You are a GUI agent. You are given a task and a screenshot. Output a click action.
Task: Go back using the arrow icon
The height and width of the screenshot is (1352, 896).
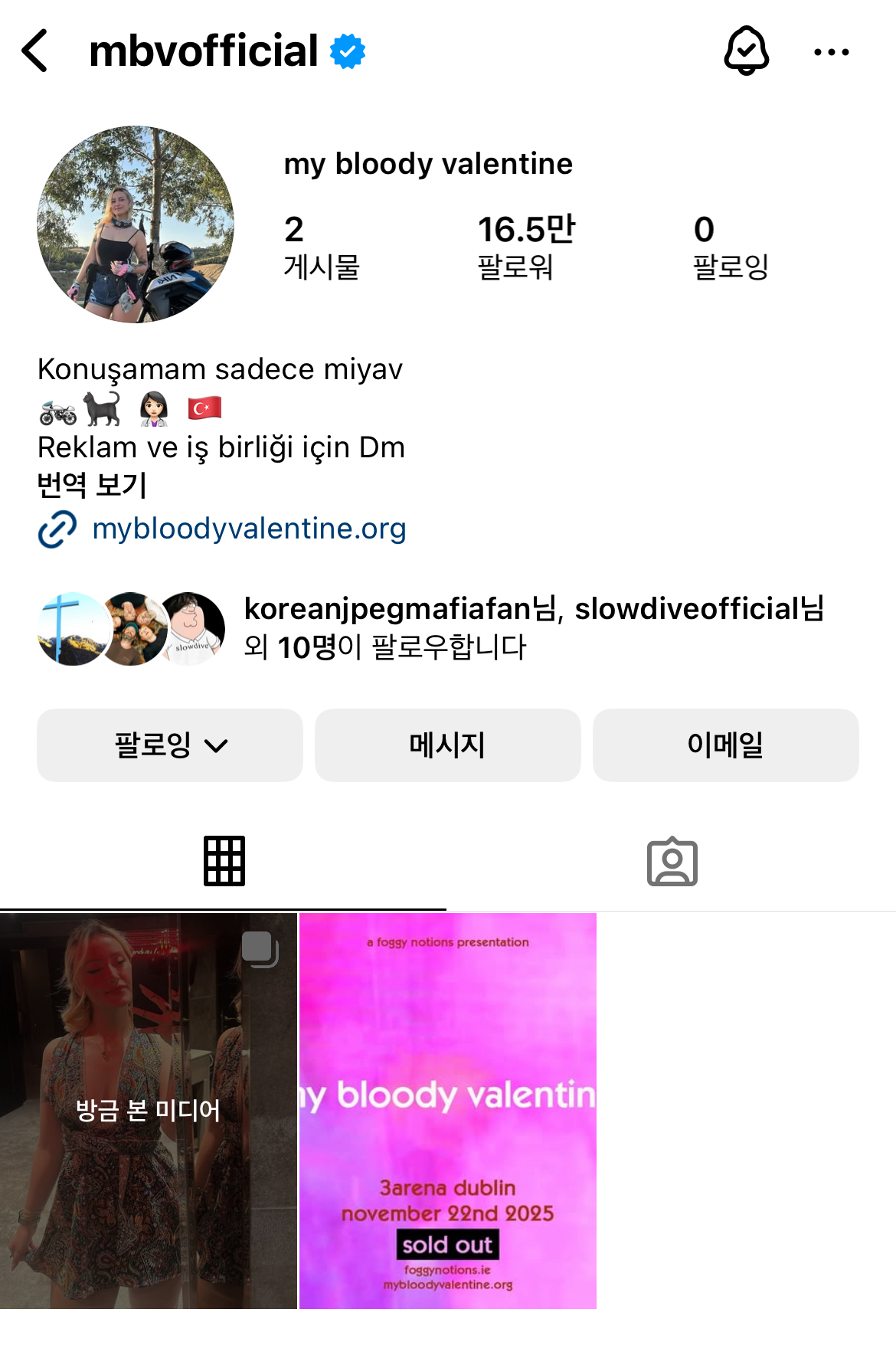click(35, 51)
